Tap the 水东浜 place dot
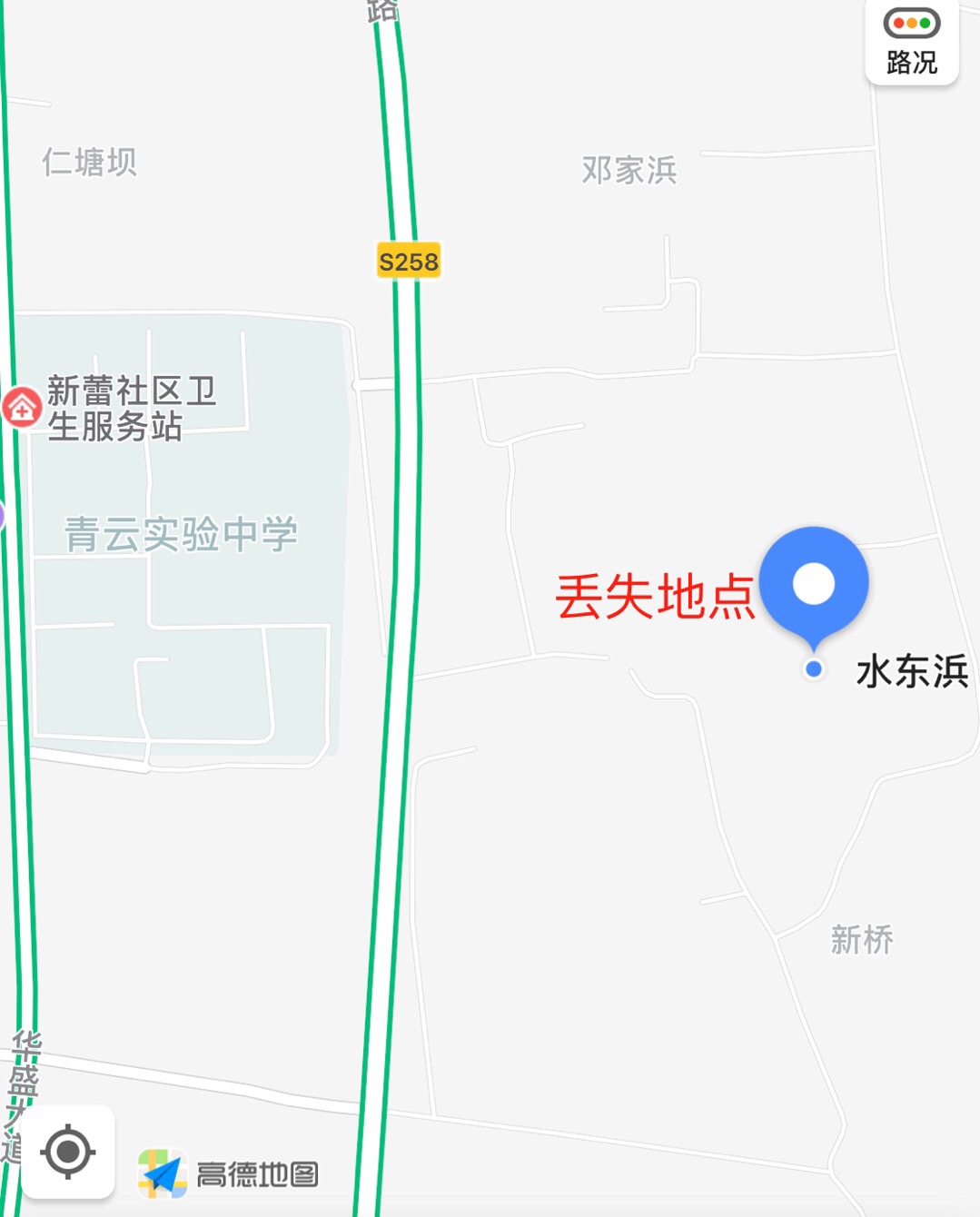 pos(814,669)
